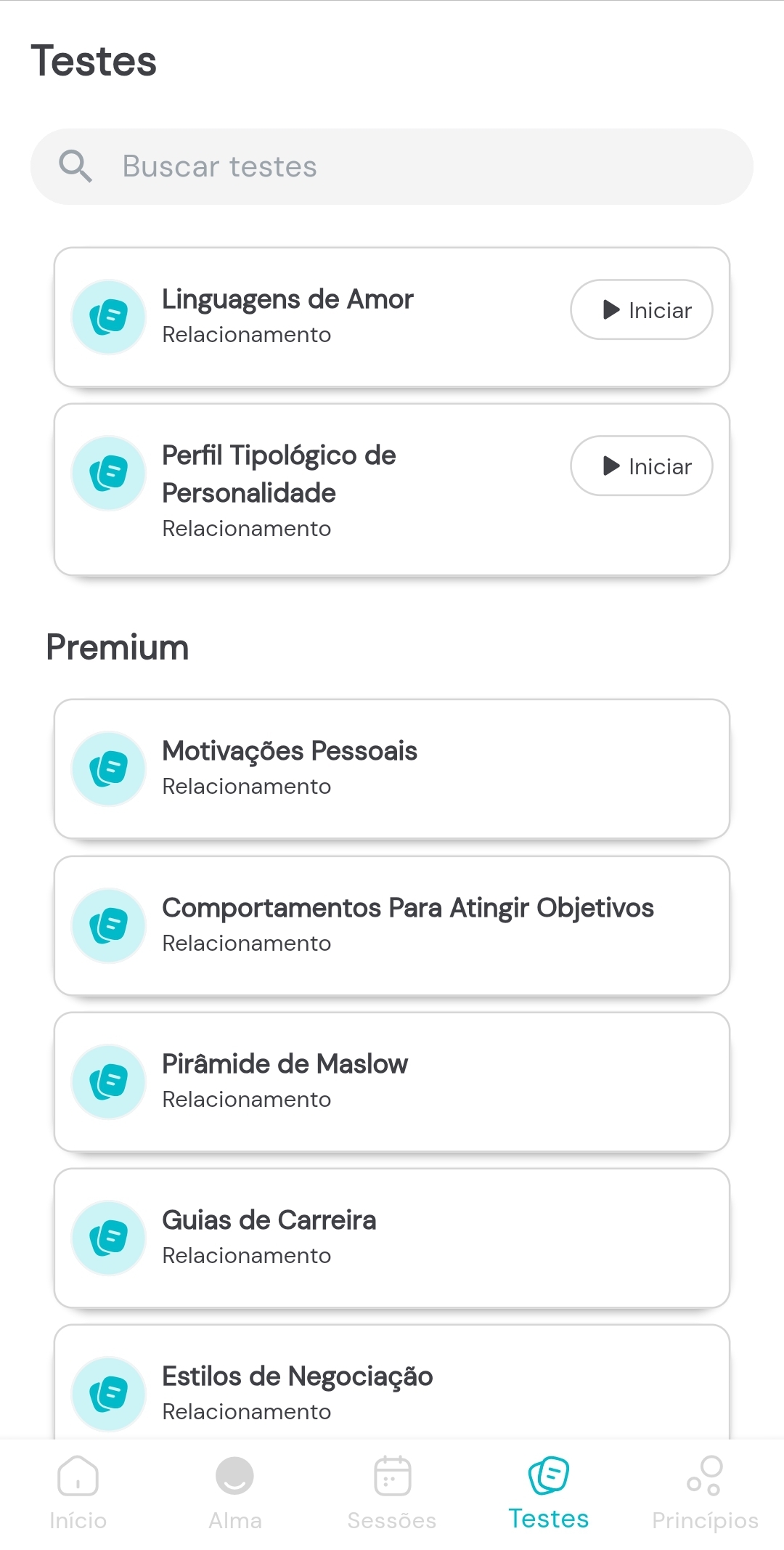Start the Linguagens de Amor test

tap(642, 309)
